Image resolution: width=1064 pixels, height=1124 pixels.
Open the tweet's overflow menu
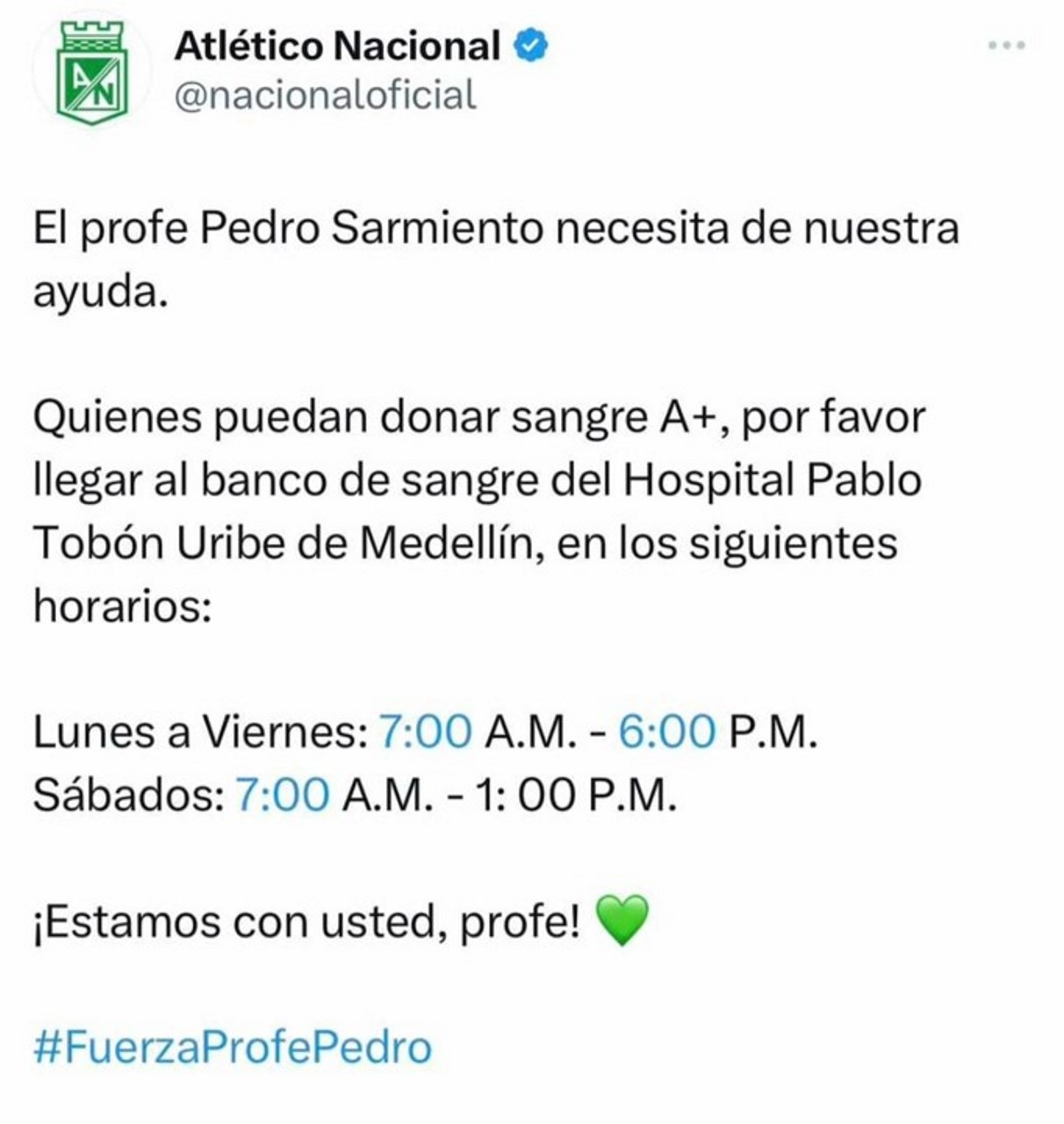coord(1006,45)
